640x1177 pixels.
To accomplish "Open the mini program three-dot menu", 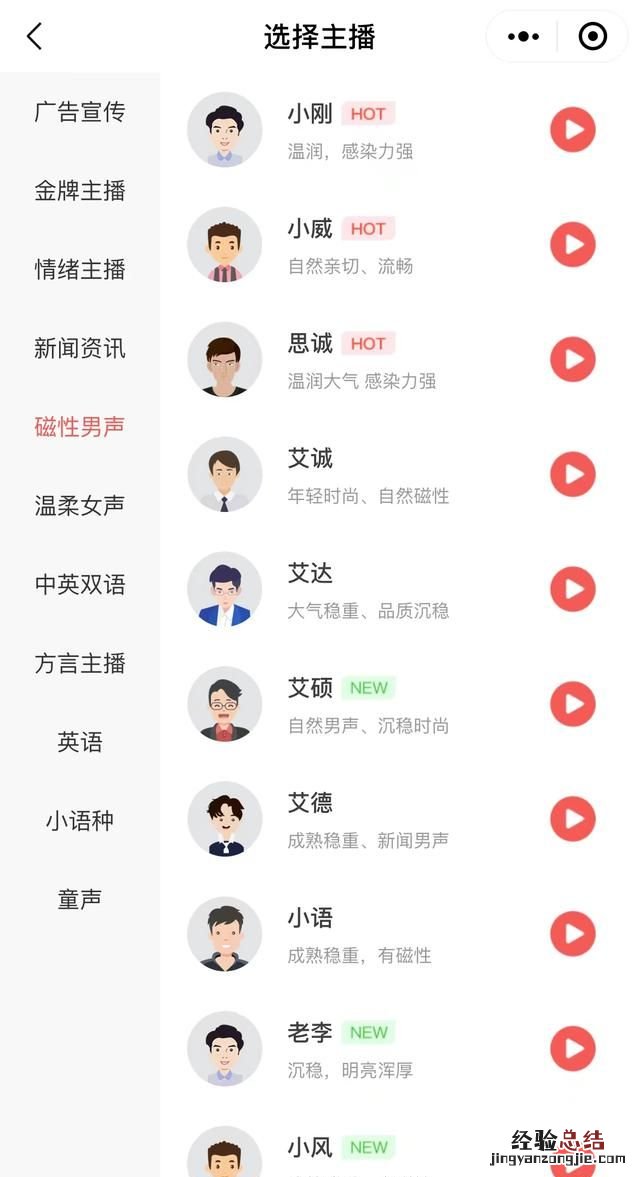I will pyautogui.click(x=523, y=37).
